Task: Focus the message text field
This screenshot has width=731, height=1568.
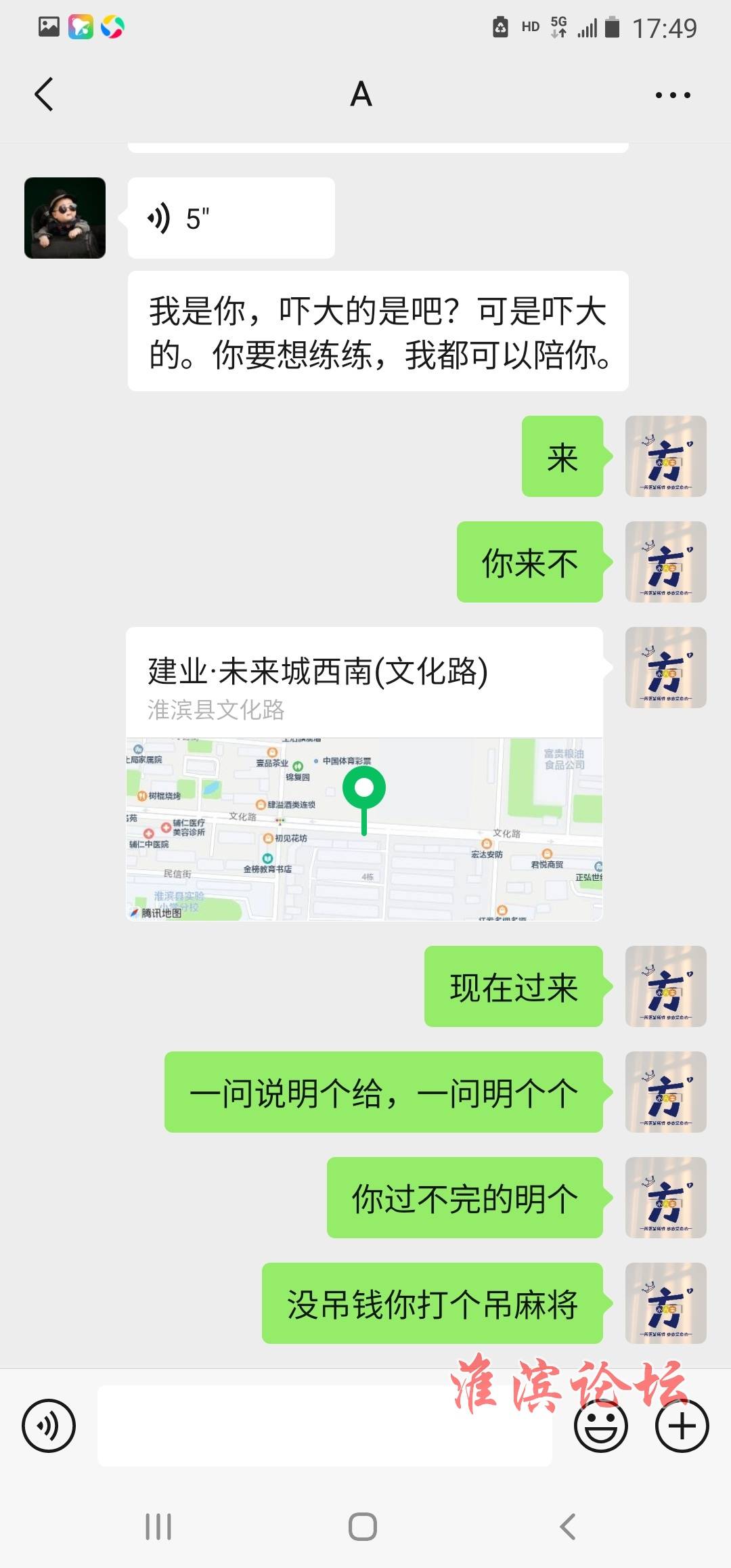Action: tap(325, 1425)
